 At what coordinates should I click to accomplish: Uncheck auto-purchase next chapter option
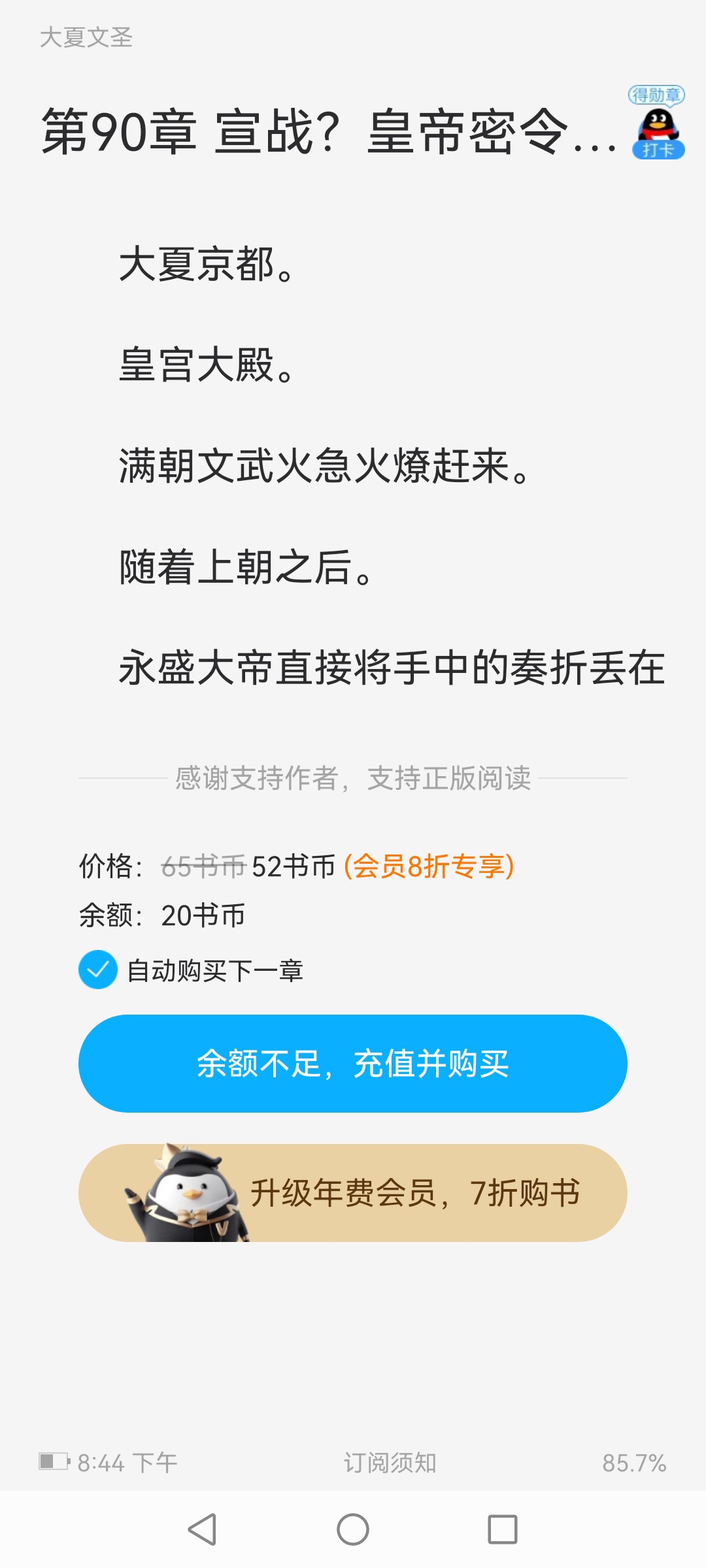pyautogui.click(x=98, y=970)
